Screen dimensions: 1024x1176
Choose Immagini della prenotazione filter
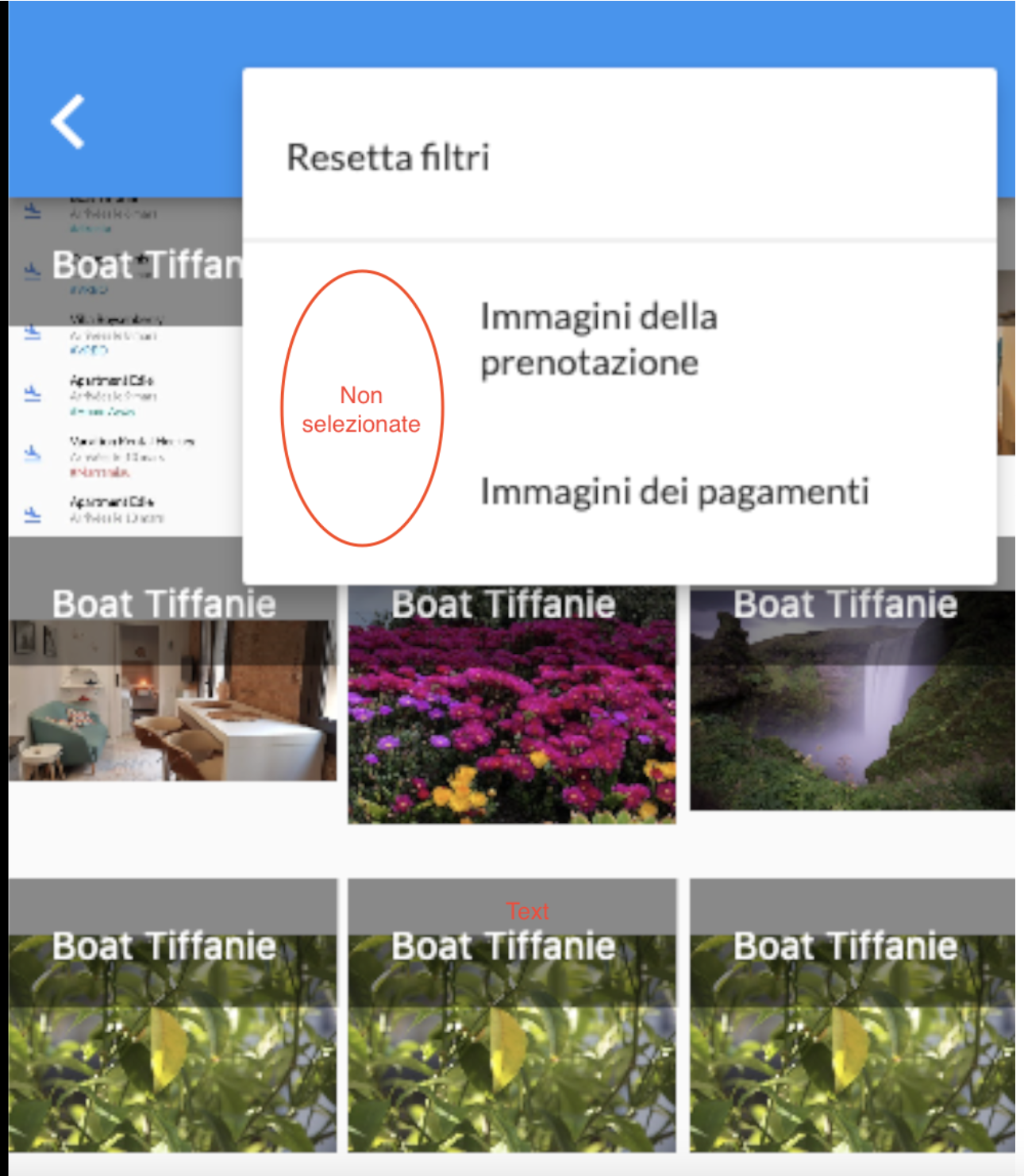click(x=599, y=340)
